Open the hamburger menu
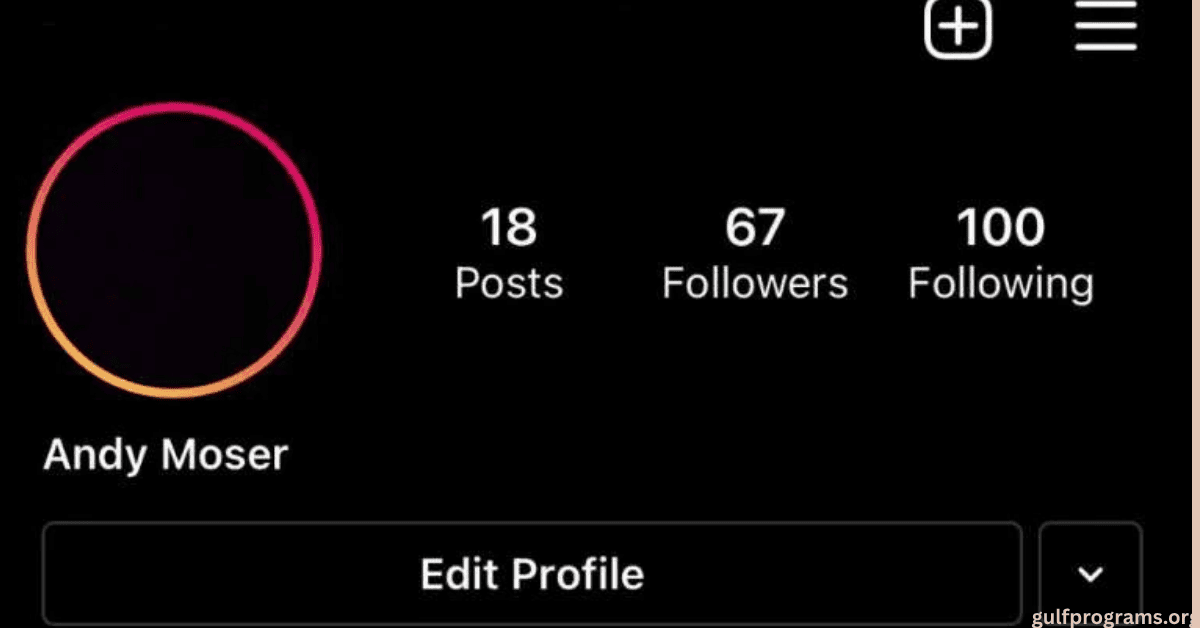 1106,29
